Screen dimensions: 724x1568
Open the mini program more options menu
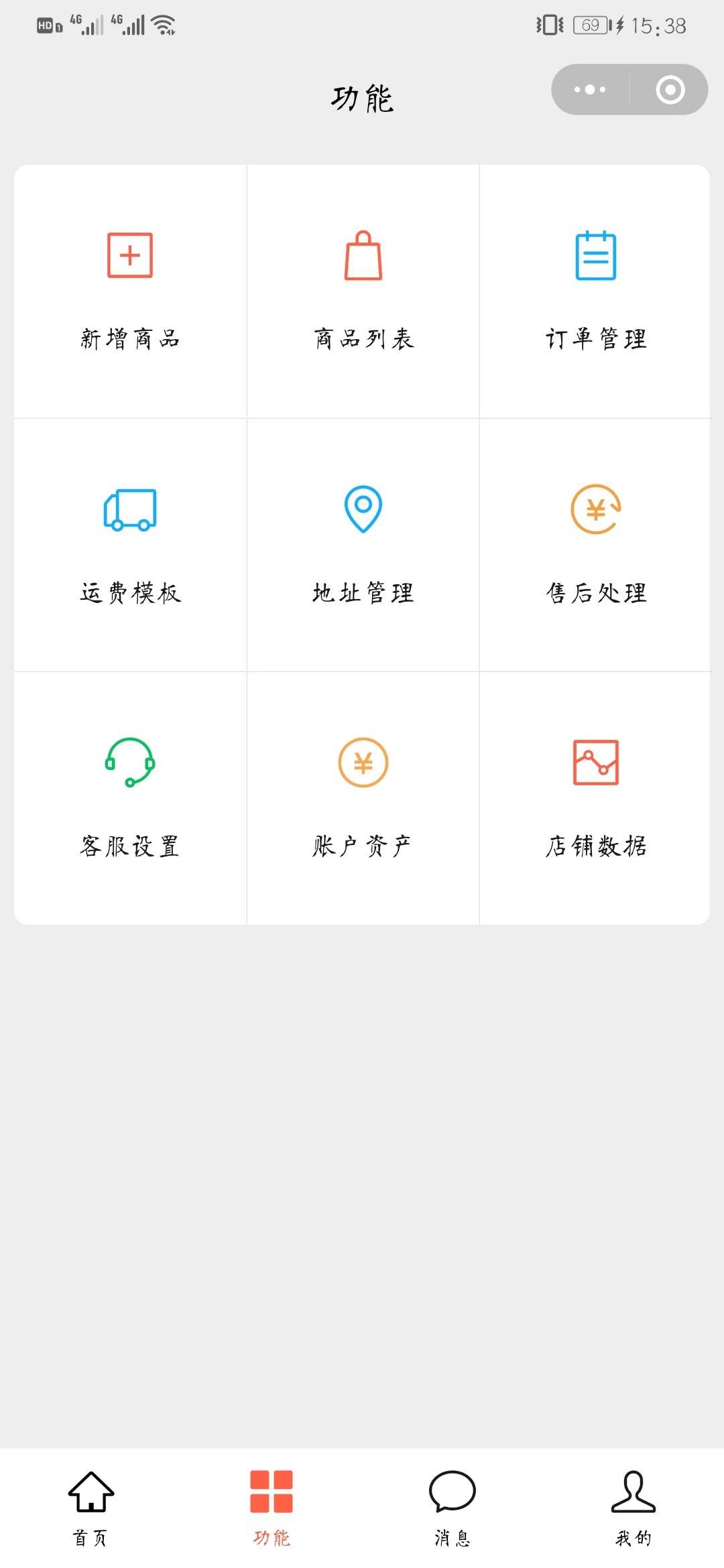(x=590, y=90)
